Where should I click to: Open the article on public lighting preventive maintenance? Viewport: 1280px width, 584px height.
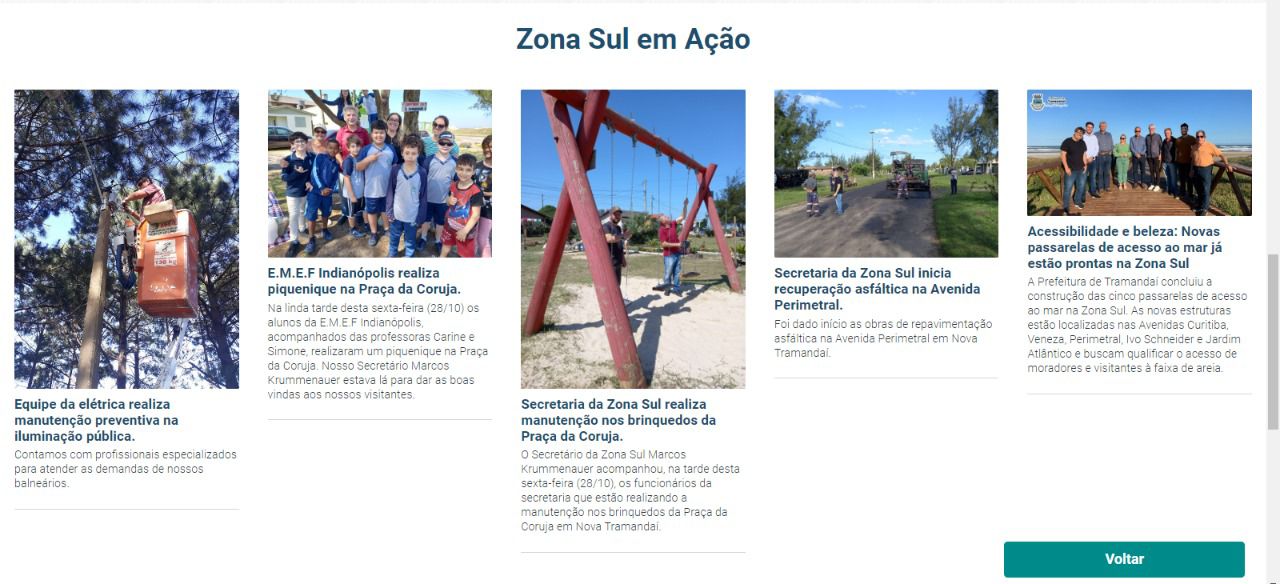click(96, 421)
